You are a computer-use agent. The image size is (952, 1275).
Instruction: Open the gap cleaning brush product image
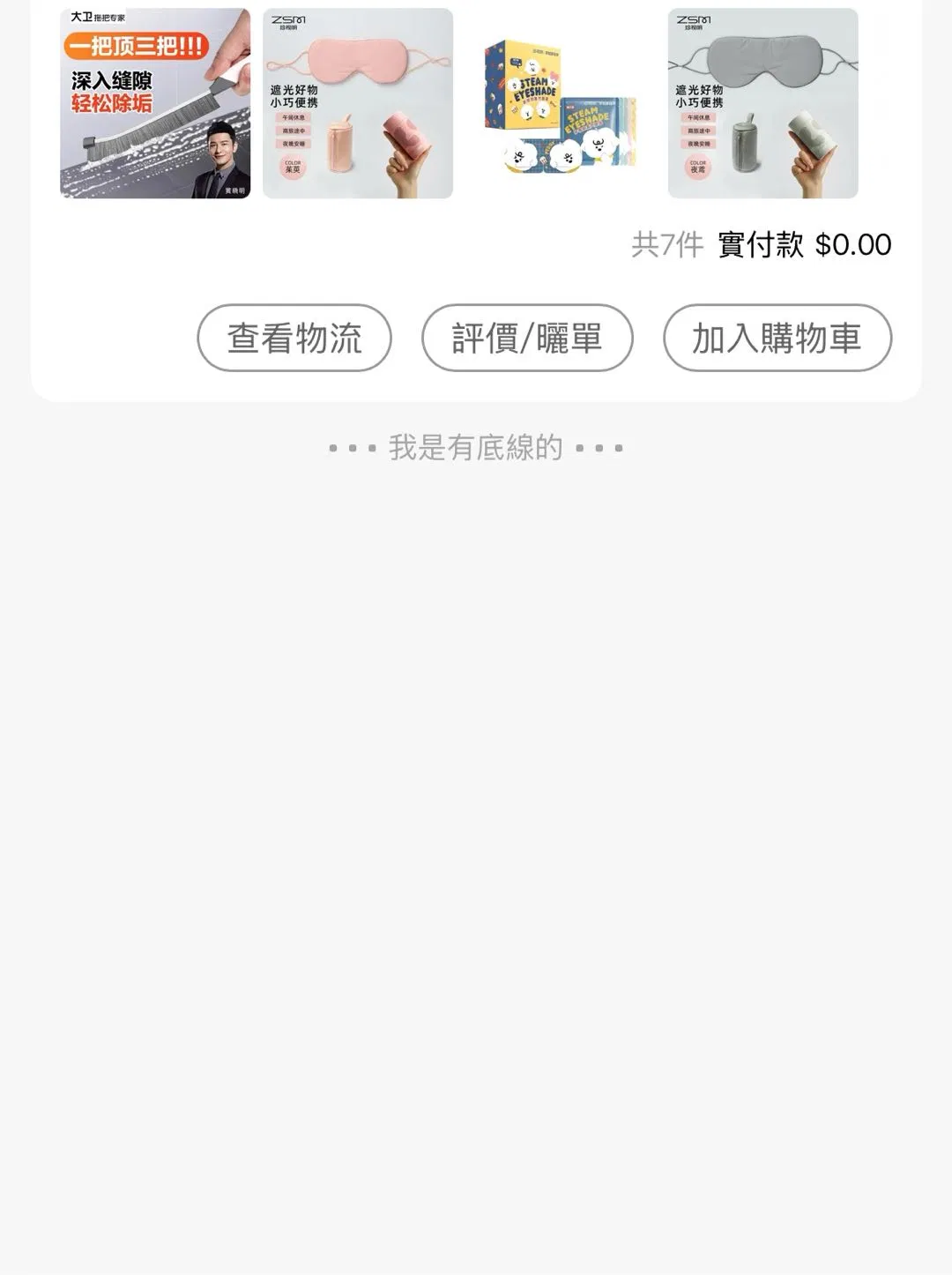point(155,103)
